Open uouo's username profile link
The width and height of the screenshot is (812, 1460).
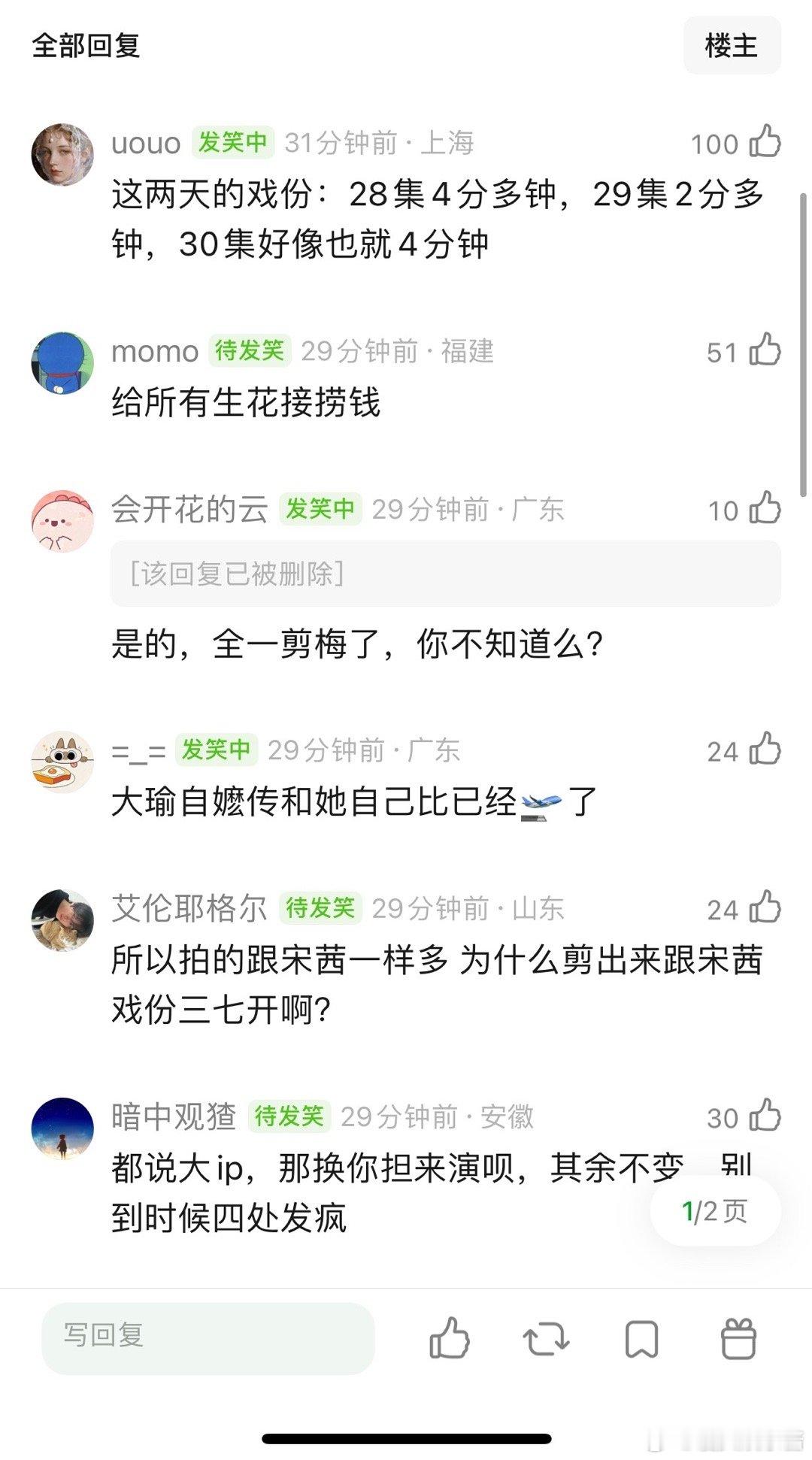coord(147,143)
